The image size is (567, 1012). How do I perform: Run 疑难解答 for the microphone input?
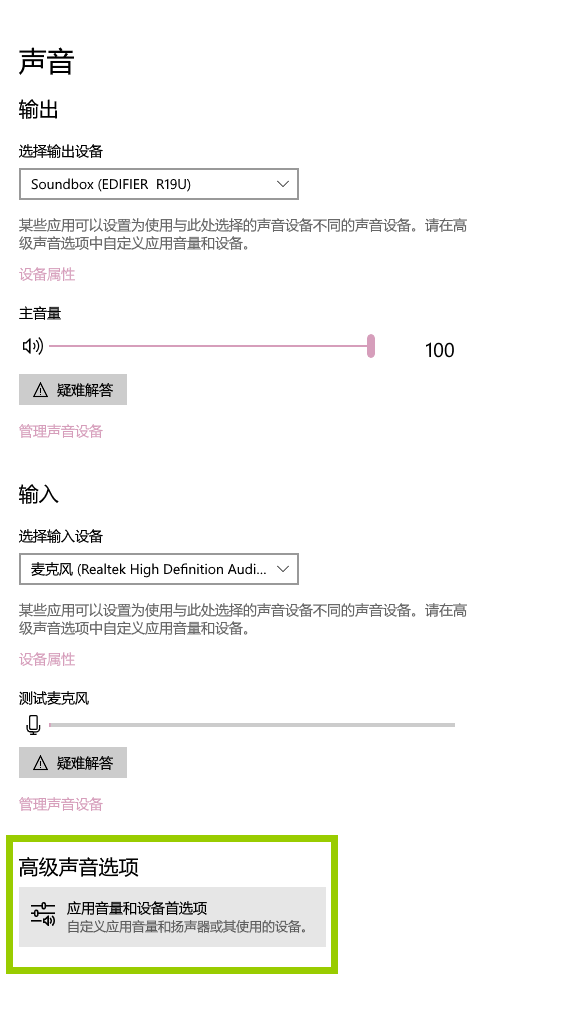[x=73, y=763]
